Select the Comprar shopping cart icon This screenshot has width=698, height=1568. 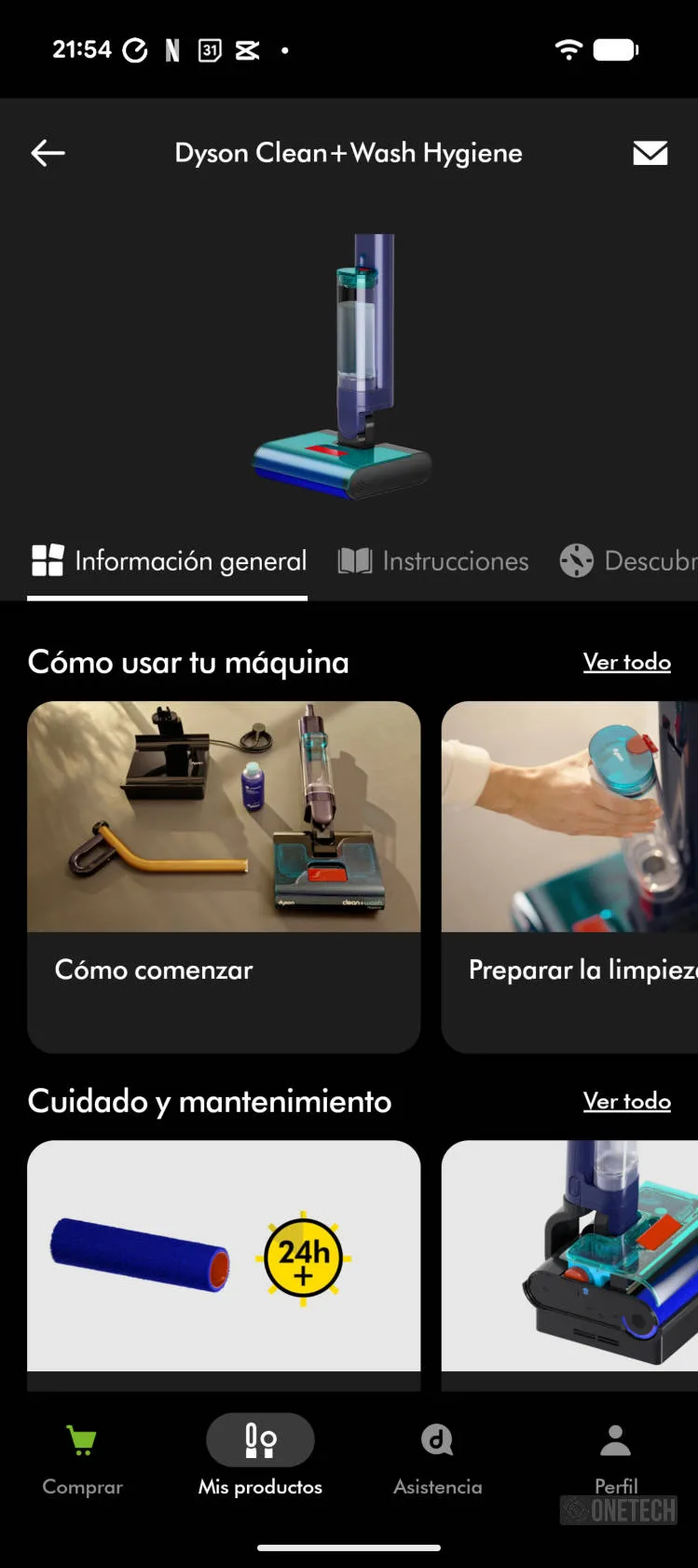coord(81,1439)
